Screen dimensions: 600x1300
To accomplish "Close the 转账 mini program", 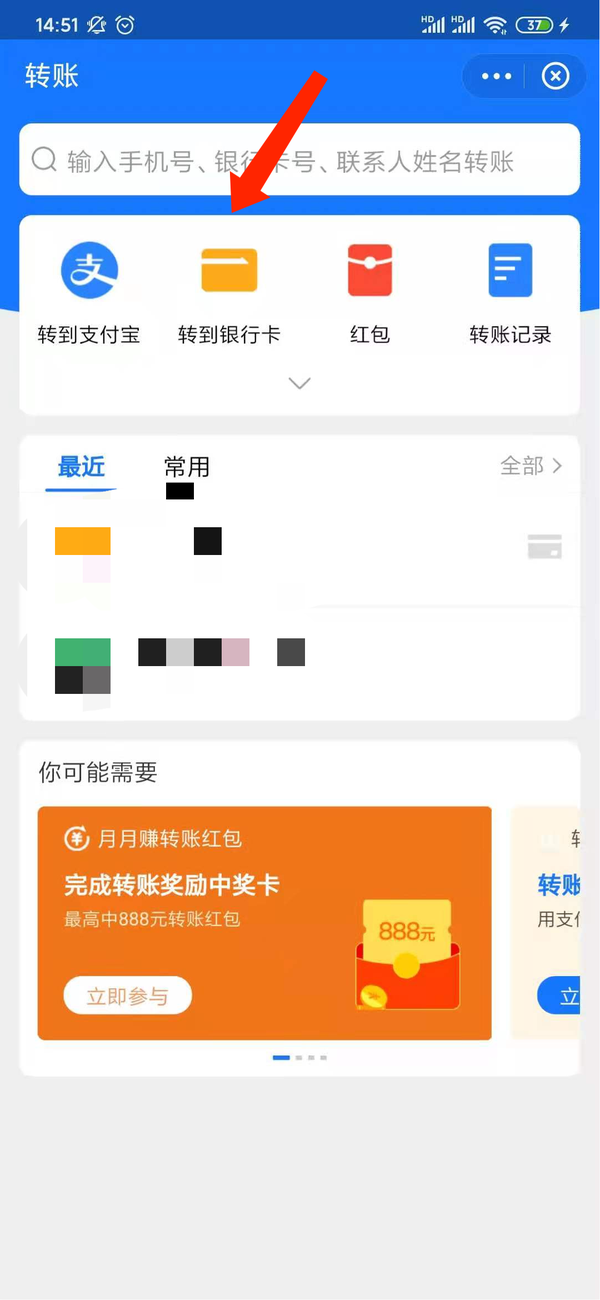I will [555, 76].
